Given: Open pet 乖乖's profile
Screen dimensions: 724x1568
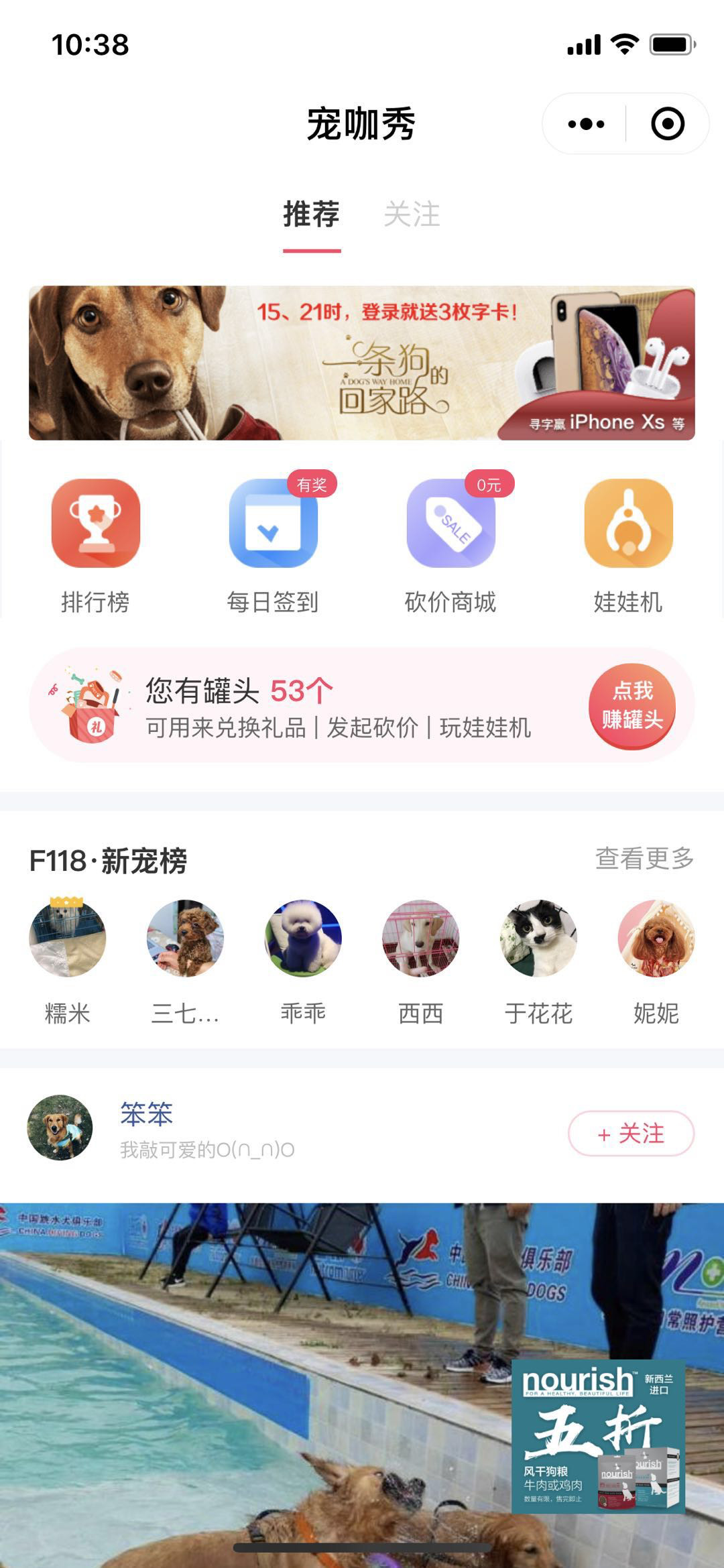Looking at the screenshot, I should 303,938.
